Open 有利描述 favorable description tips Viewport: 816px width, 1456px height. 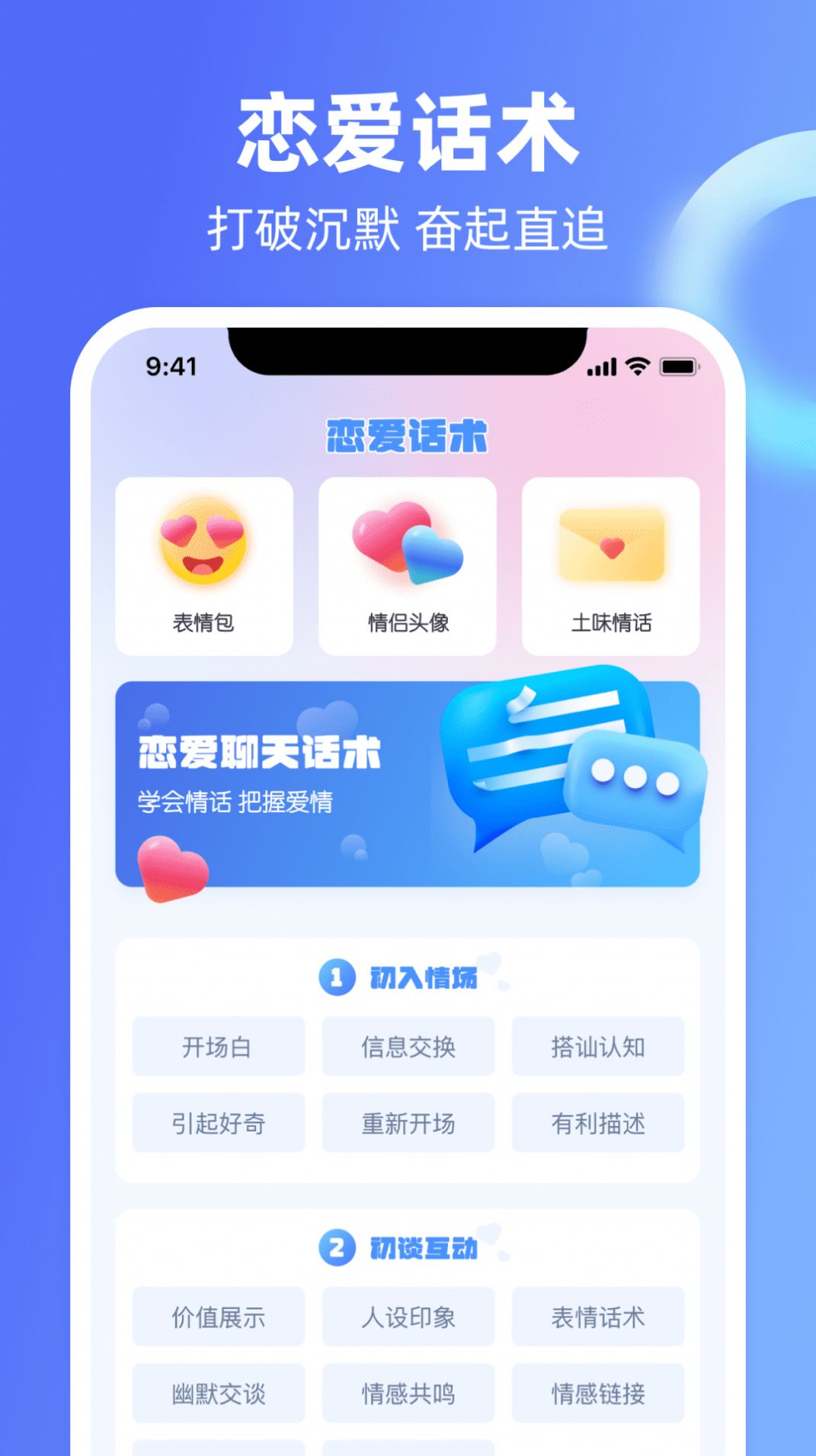pyautogui.click(x=597, y=1122)
